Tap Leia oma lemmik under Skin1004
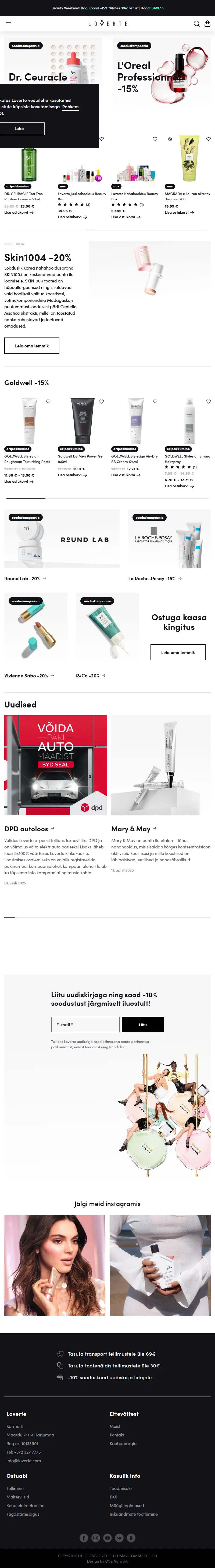Image resolution: width=215 pixels, height=1568 pixels. tap(32, 346)
